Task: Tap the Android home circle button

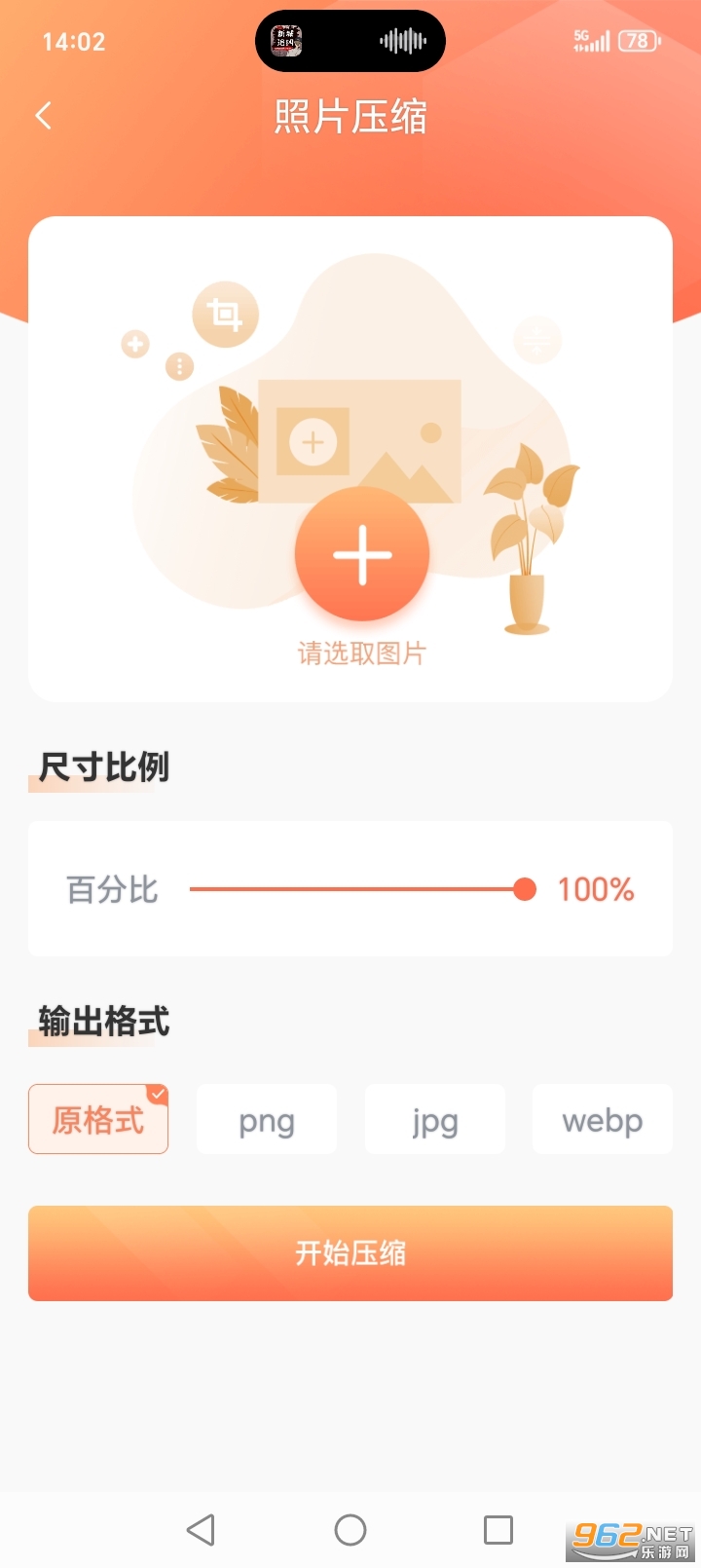Action: [x=350, y=1529]
